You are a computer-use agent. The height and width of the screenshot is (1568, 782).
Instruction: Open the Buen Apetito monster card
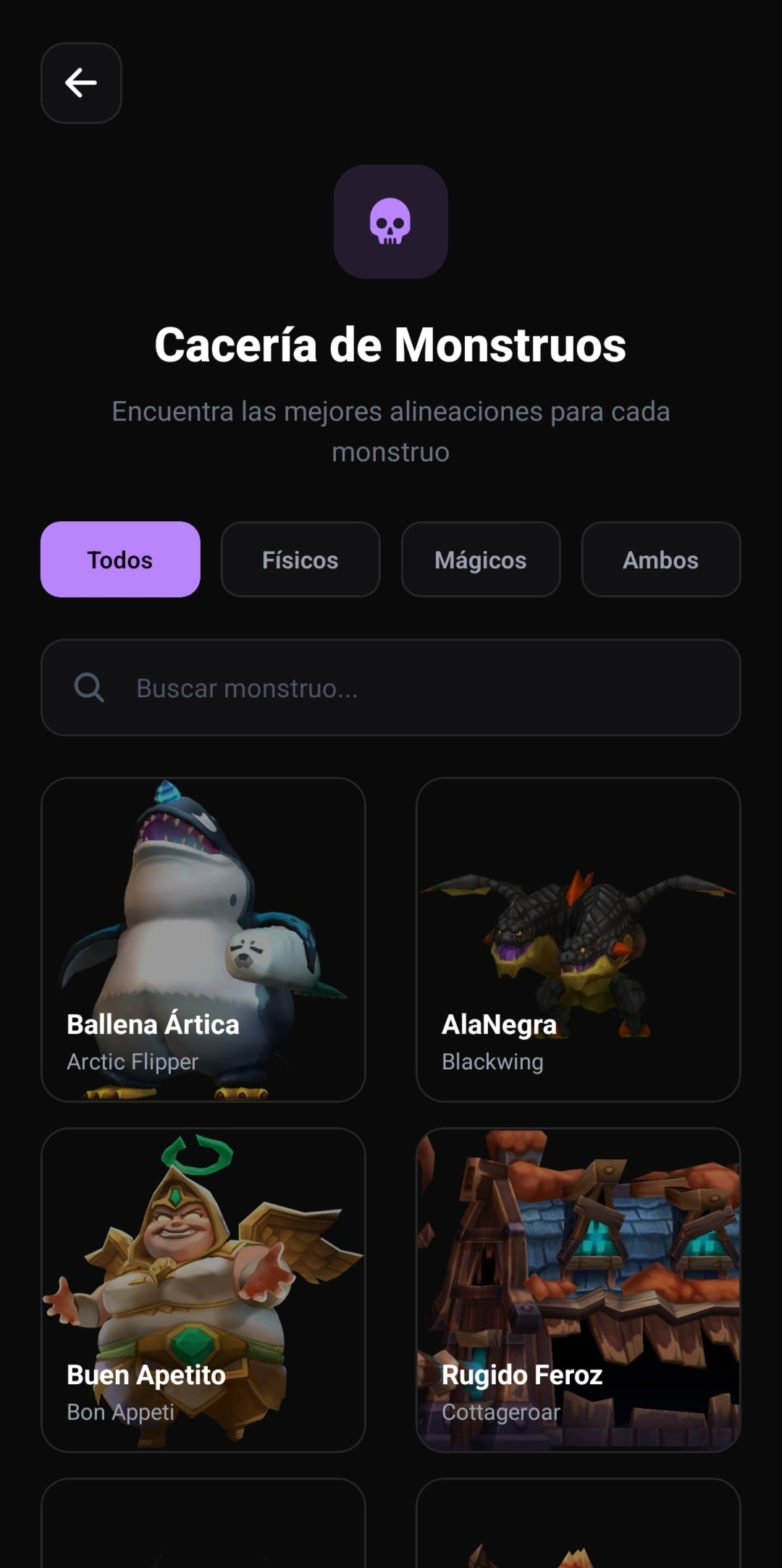[x=203, y=1289]
